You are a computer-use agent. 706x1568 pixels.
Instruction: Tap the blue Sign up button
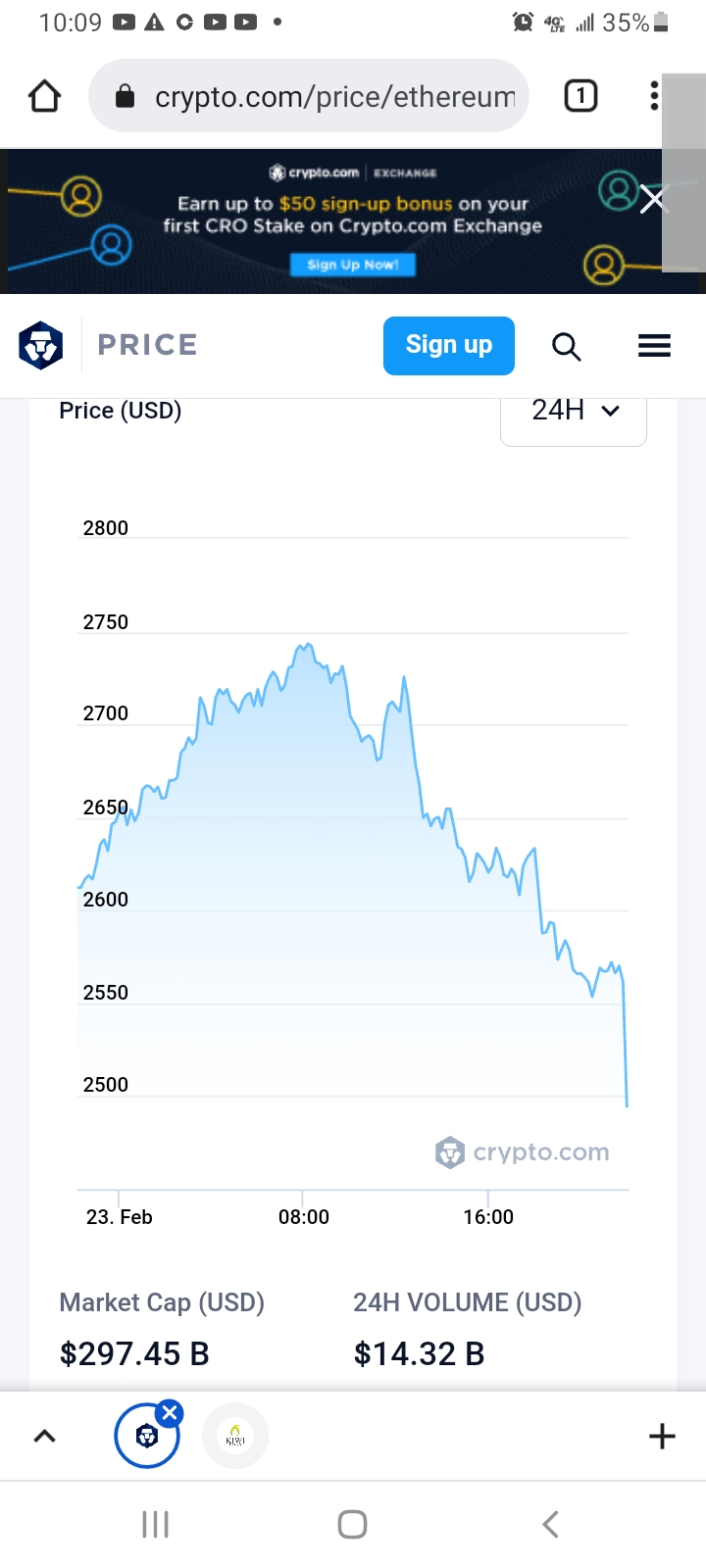448,345
